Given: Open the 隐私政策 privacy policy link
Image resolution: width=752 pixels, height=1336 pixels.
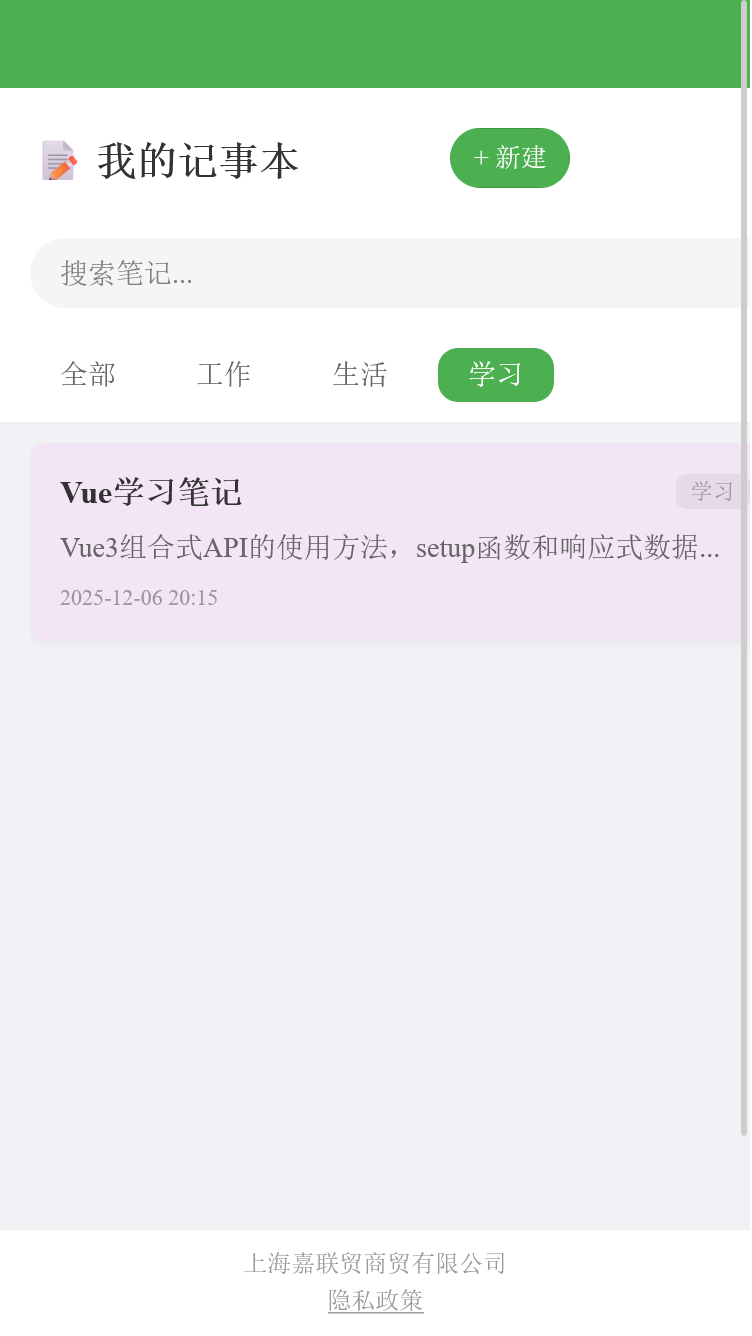Looking at the screenshot, I should pos(374,1301).
